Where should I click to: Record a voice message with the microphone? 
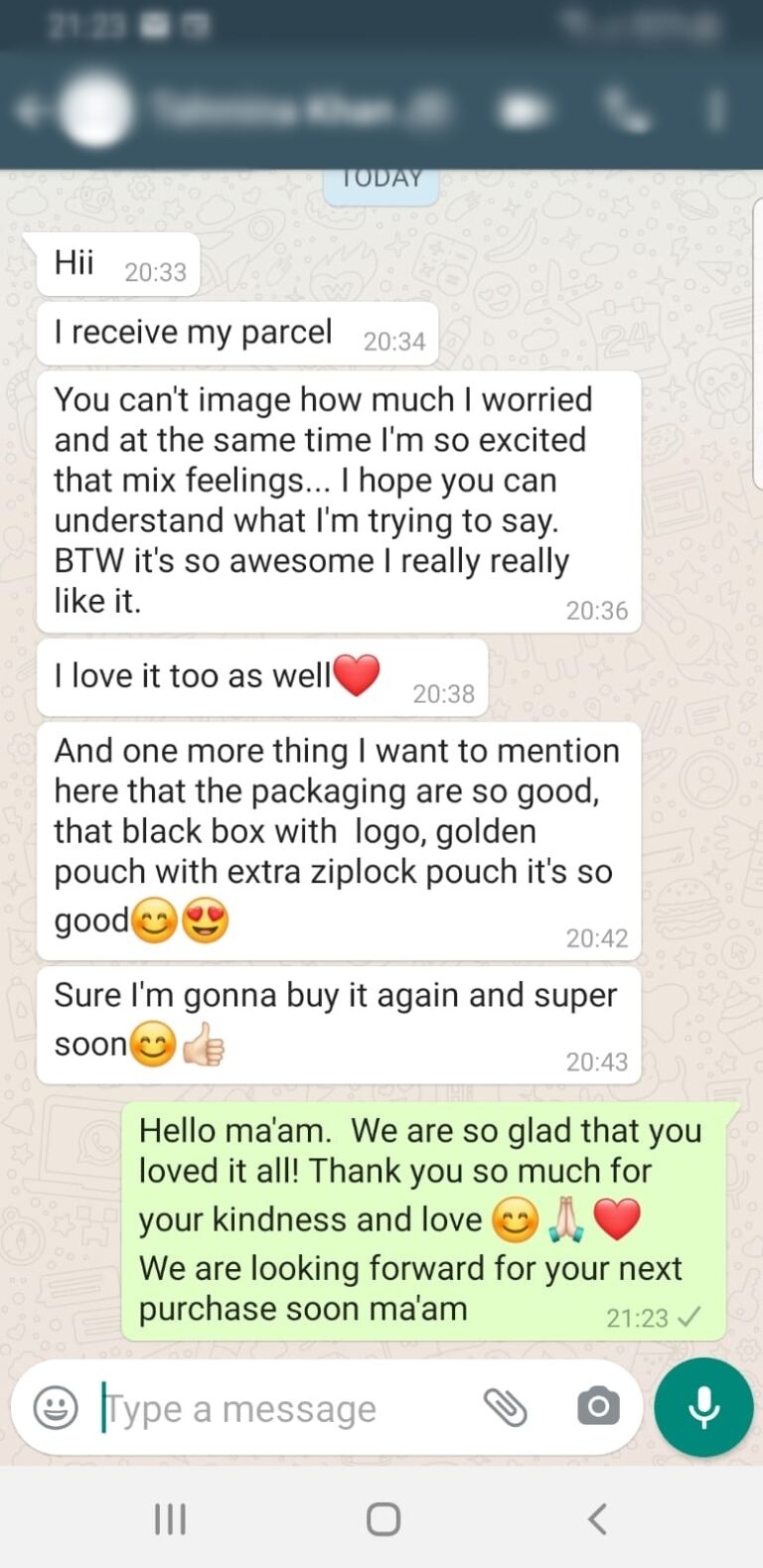[x=703, y=1407]
